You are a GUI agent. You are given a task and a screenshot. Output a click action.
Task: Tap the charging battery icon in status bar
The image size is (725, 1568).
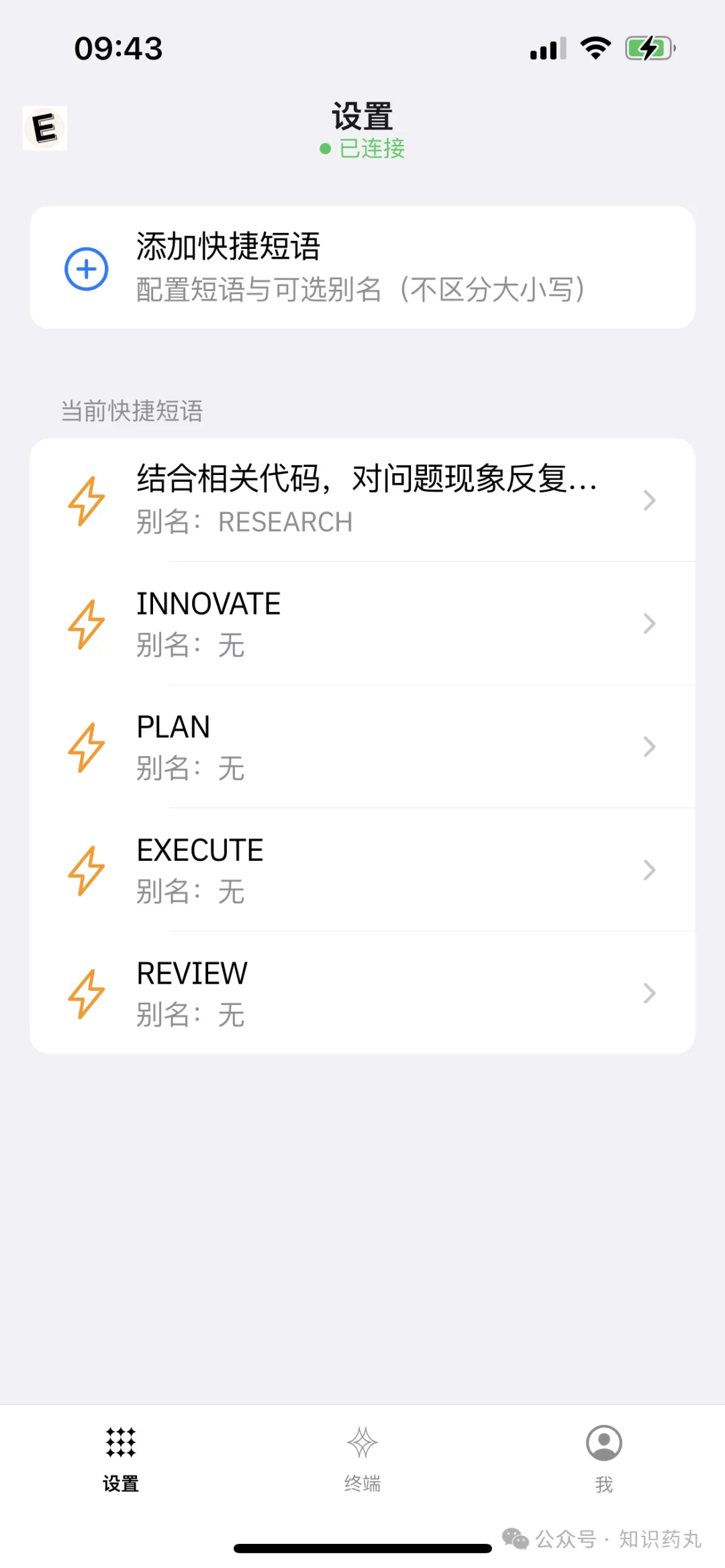coord(648,48)
